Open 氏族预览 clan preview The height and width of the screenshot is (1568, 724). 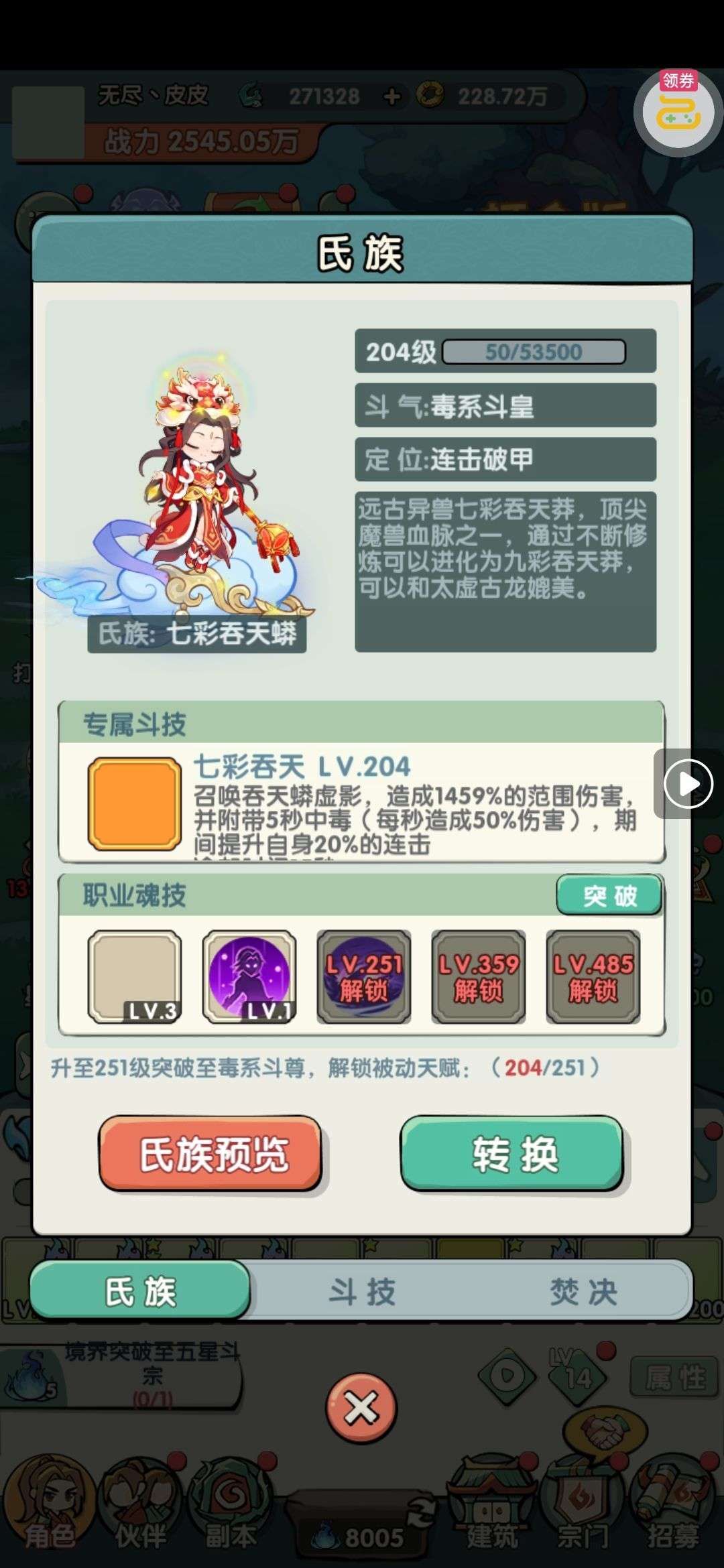pos(210,1153)
